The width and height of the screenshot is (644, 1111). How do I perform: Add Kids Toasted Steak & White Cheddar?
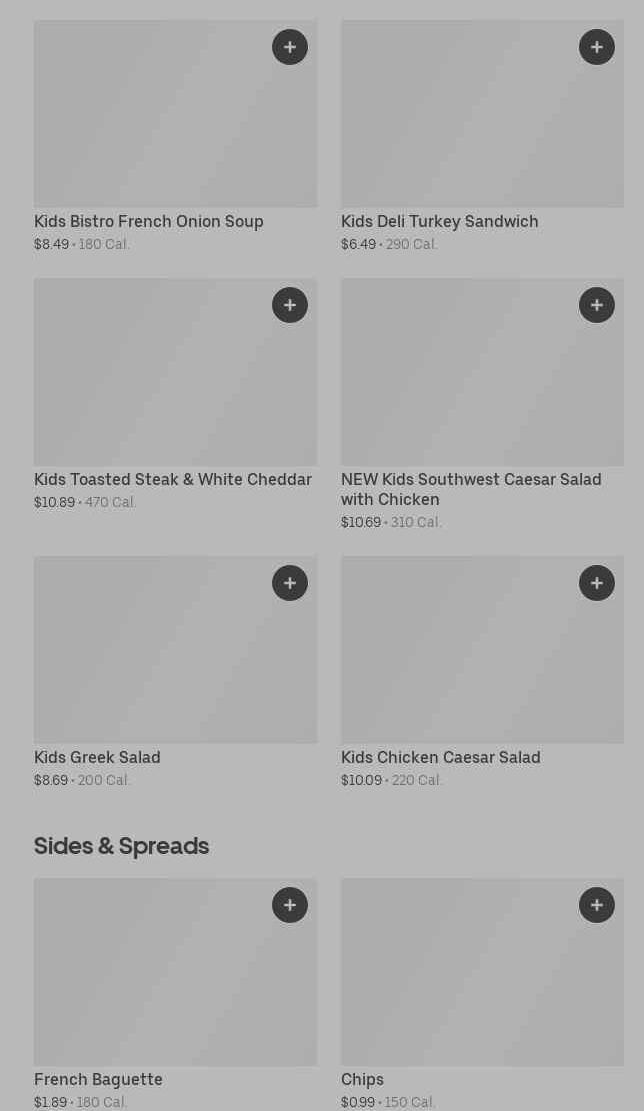(290, 305)
